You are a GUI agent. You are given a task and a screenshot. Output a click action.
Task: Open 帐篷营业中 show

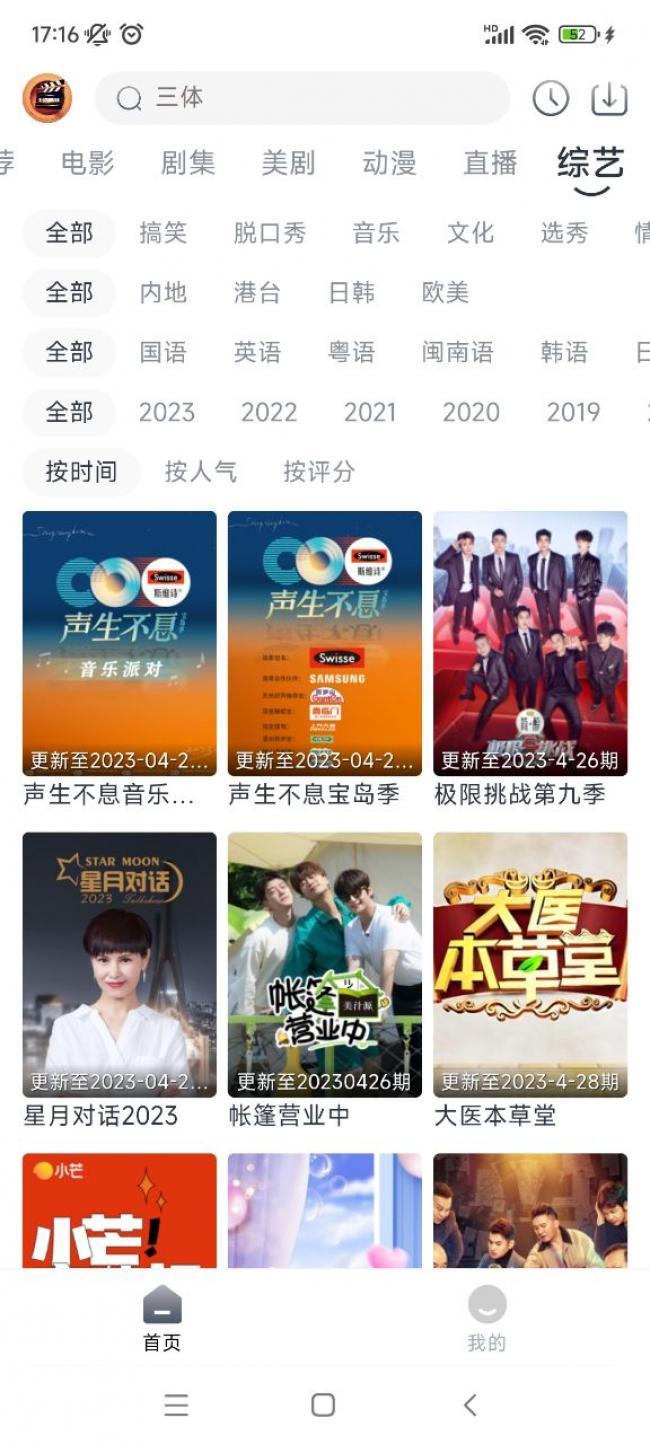(325, 981)
